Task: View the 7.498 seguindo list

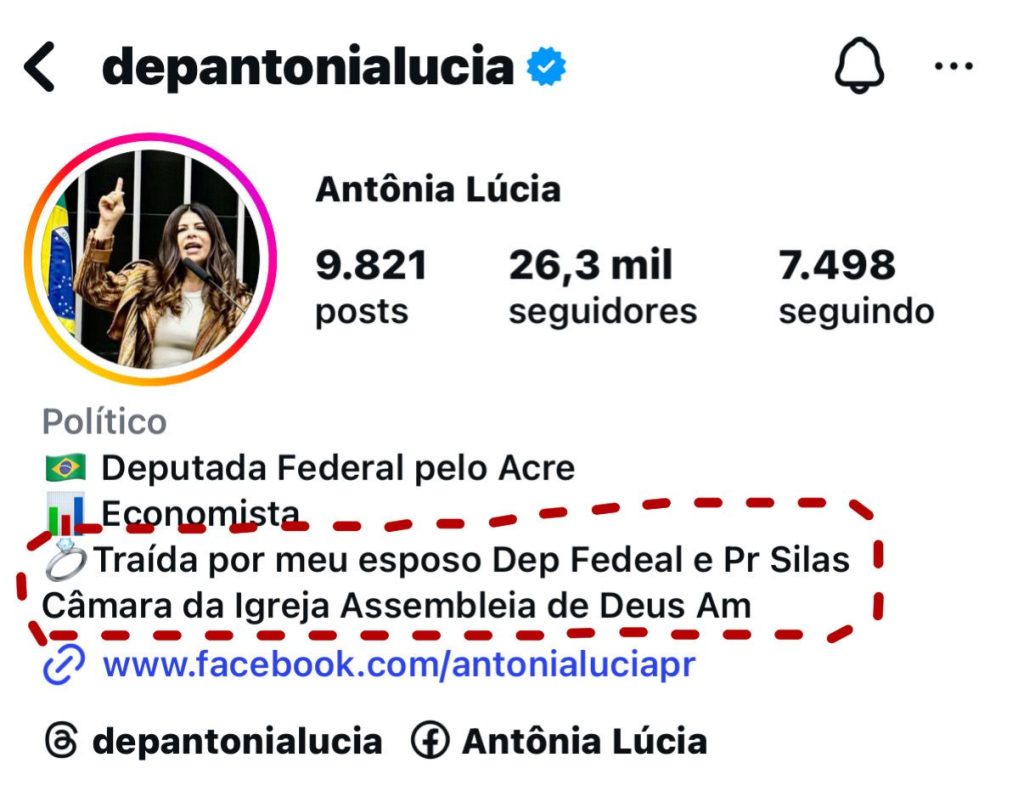Action: 856,287
